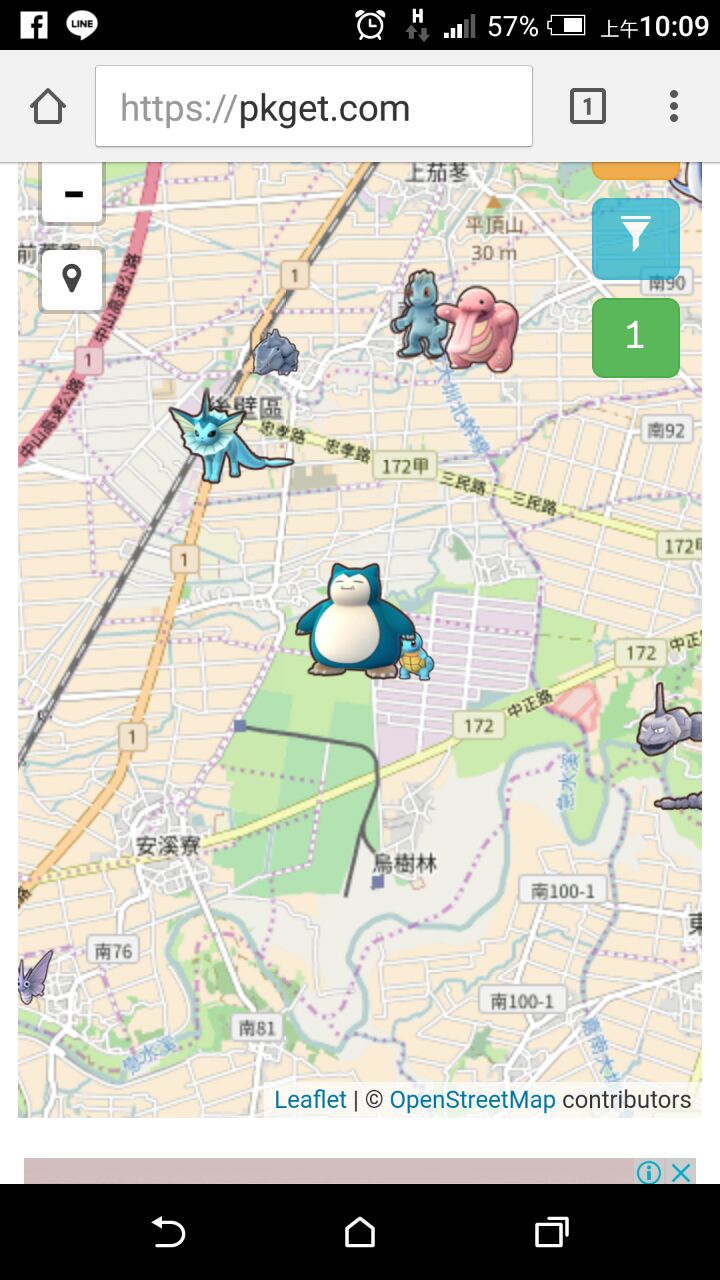The height and width of the screenshot is (1280, 720).
Task: Zoom out the map
Action: (73, 194)
